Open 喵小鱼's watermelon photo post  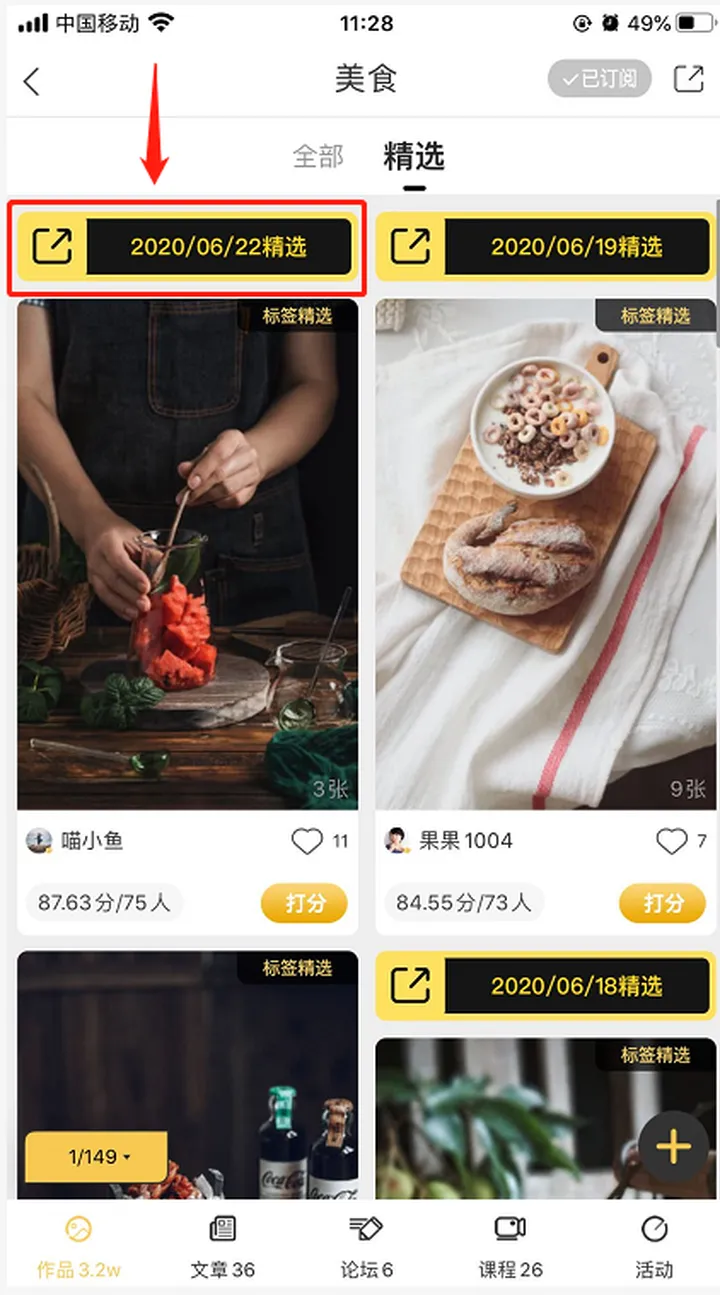tap(187, 555)
